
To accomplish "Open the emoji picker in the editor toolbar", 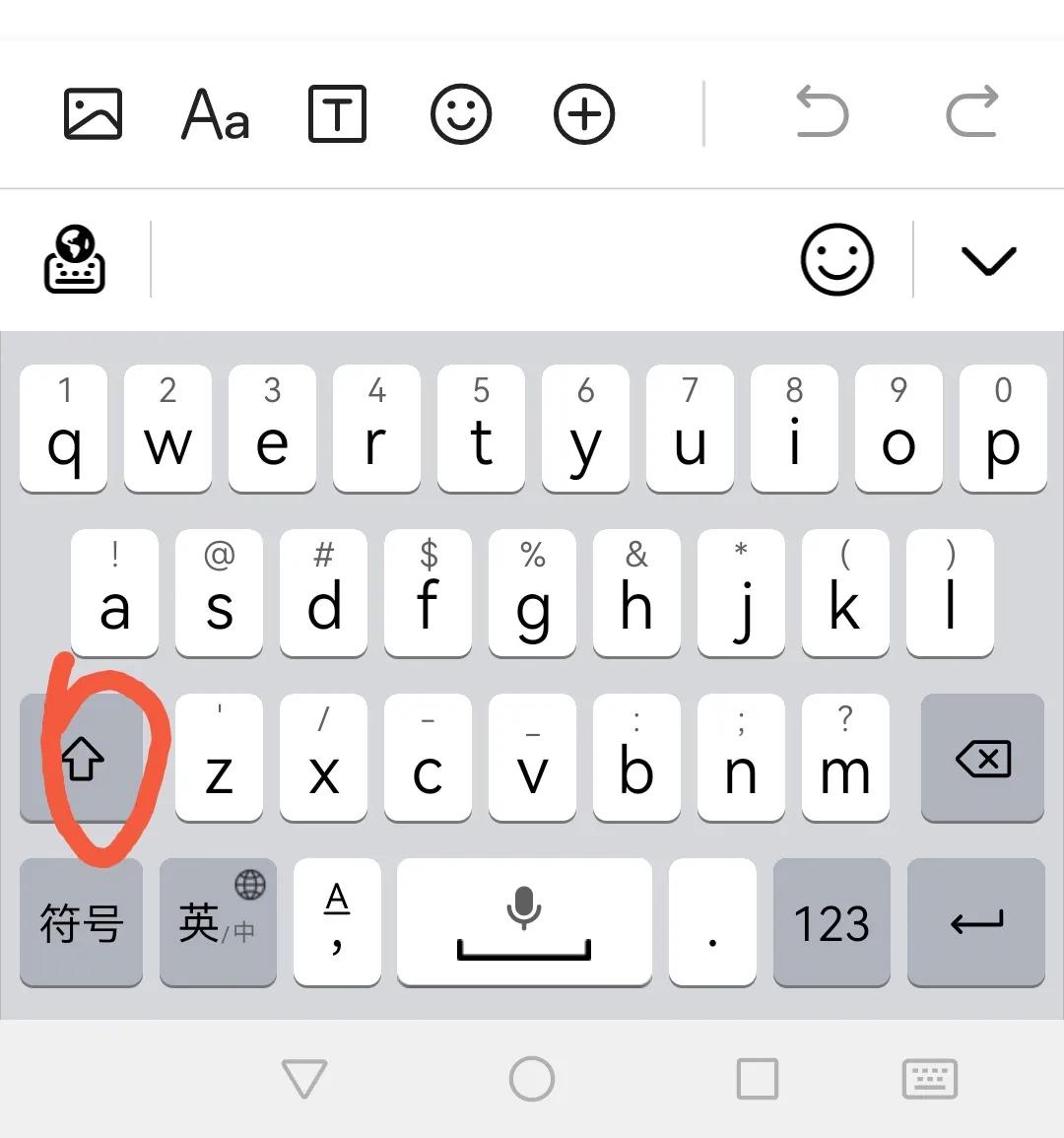I will pos(461,114).
